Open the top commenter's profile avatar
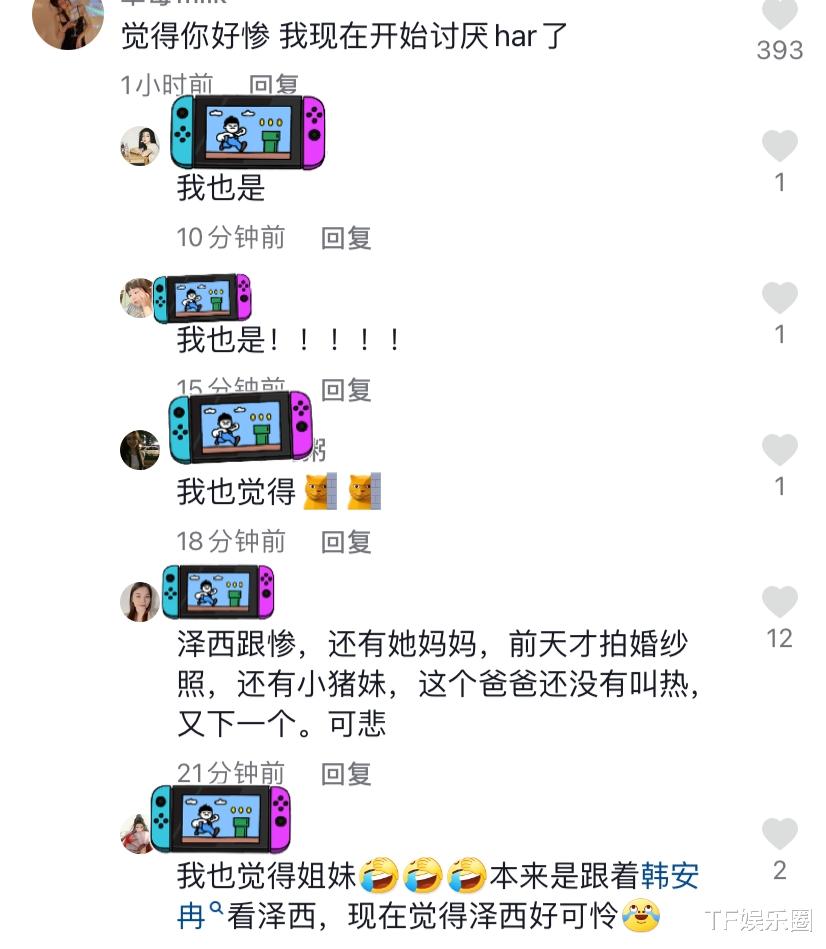The width and height of the screenshot is (826, 949). coord(68,20)
